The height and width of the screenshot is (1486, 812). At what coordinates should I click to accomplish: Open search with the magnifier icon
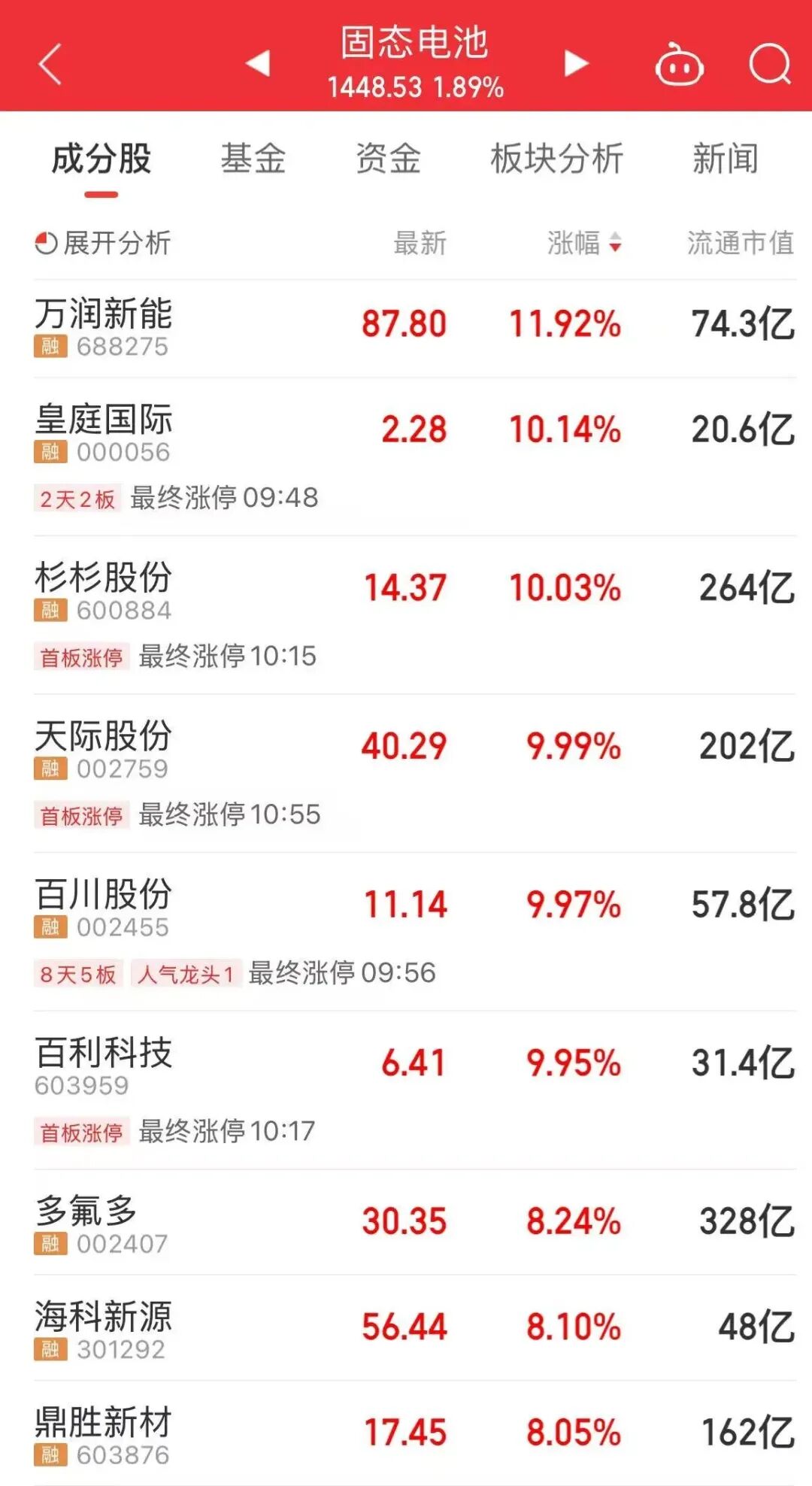point(770,65)
